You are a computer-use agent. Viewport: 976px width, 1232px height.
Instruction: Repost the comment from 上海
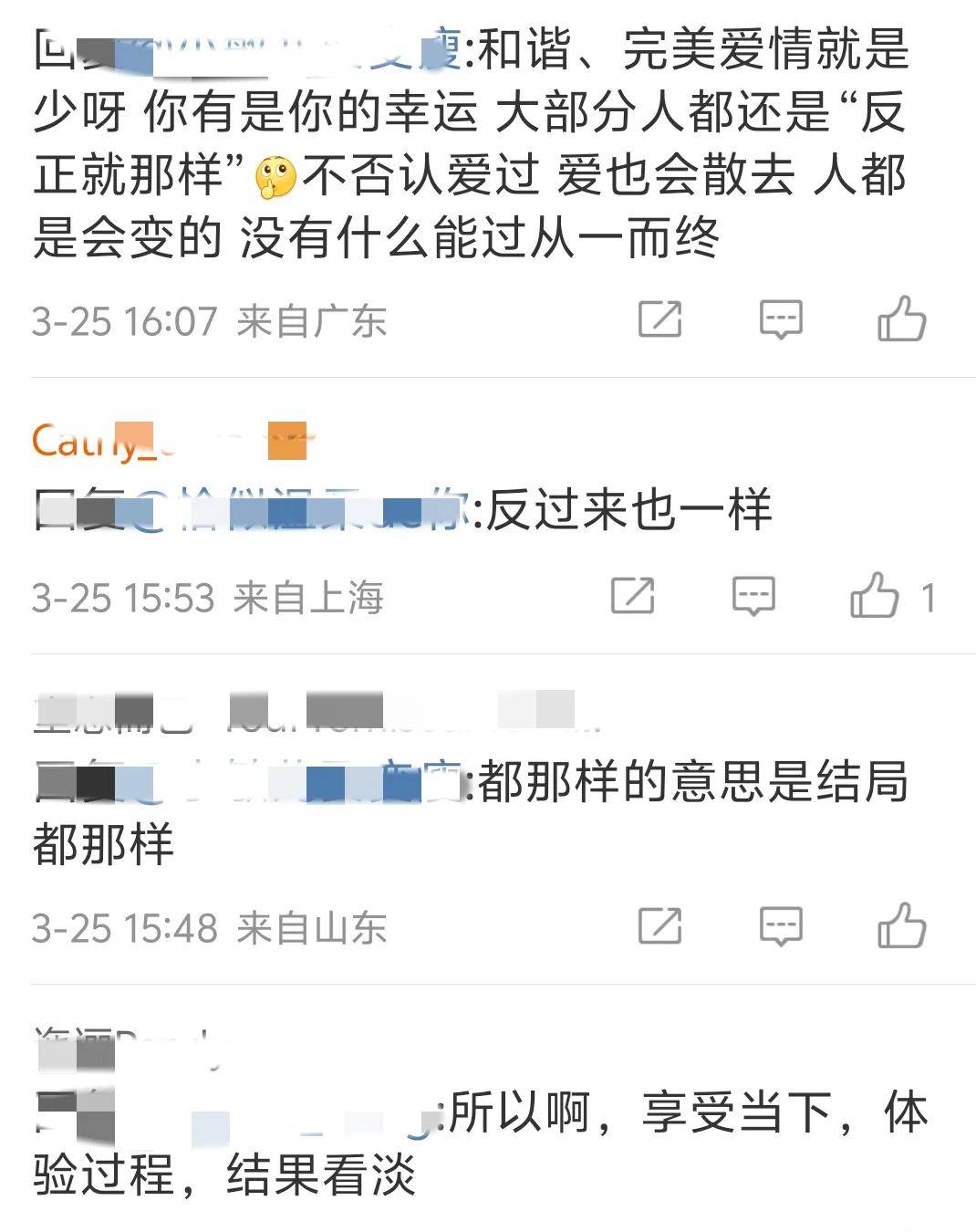[x=632, y=597]
